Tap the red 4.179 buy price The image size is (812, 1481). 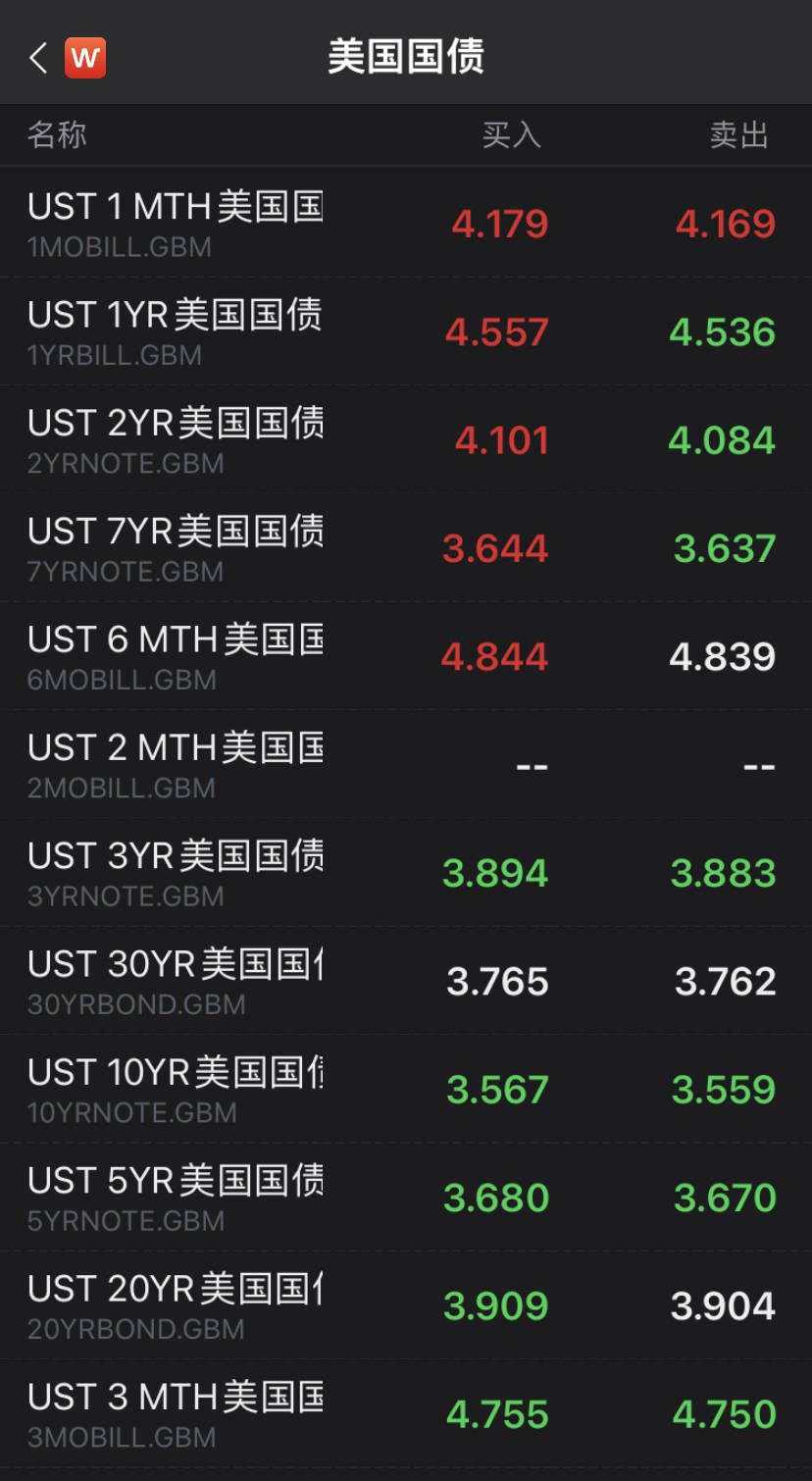point(497,224)
